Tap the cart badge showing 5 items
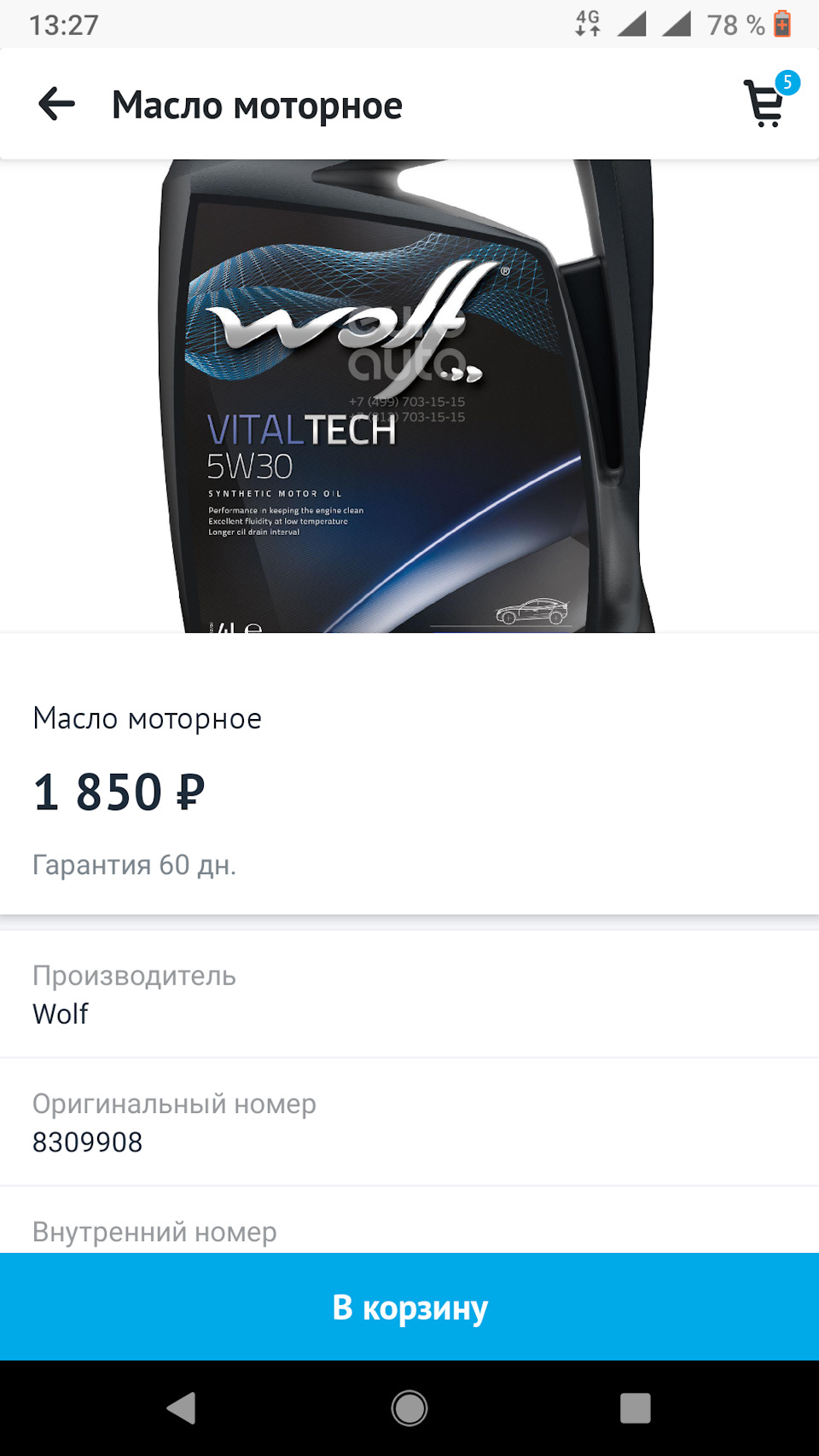The height and width of the screenshot is (1456, 819). [x=788, y=83]
